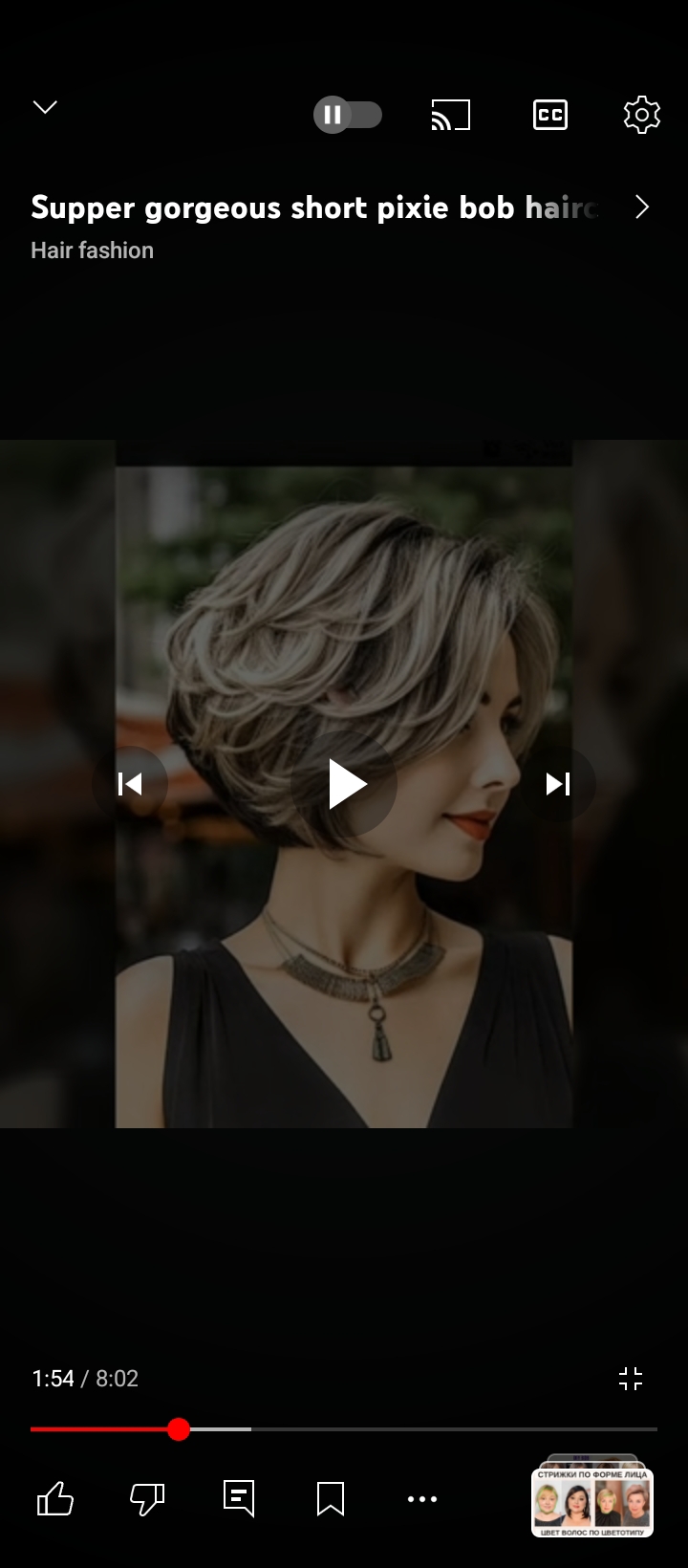Open the video comments
This screenshot has width=688, height=1568.
(239, 1498)
